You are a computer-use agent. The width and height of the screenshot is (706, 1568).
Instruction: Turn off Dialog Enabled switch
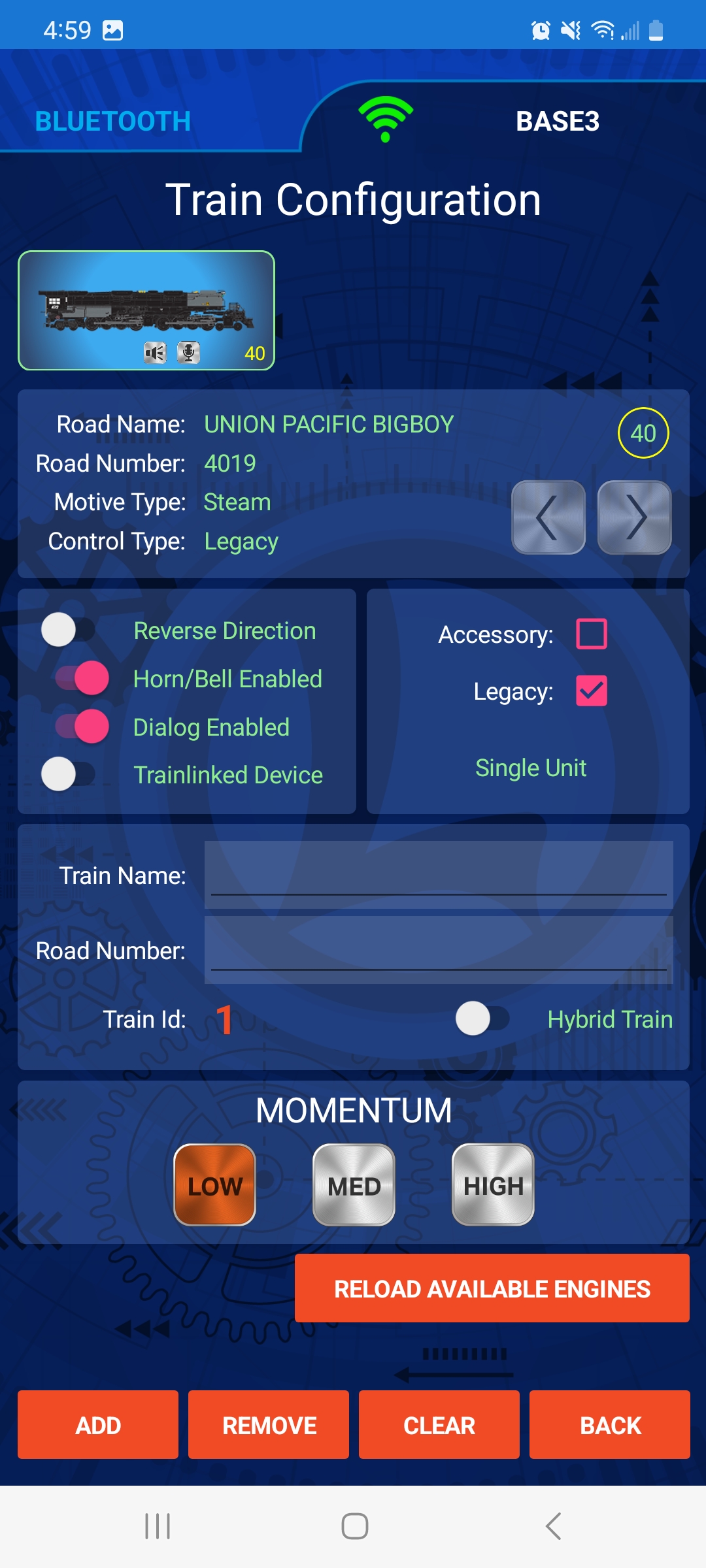point(82,727)
